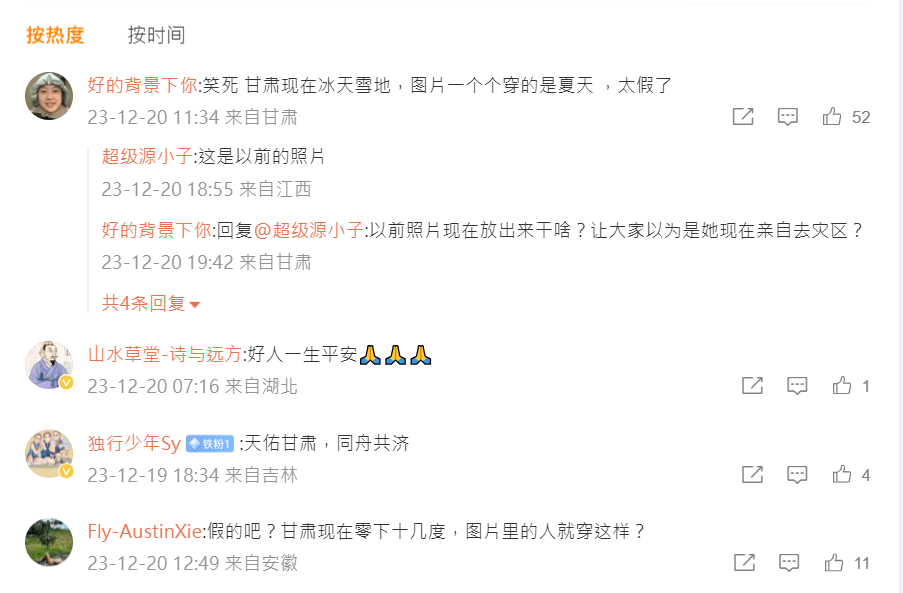Switch to the 按热度 sorting tab
This screenshot has width=903, height=593.
(55, 36)
